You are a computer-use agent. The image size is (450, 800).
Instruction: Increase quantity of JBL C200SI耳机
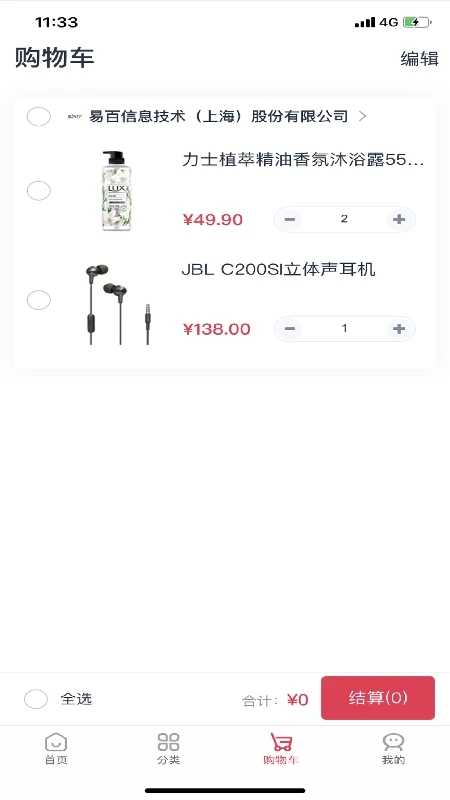point(398,329)
